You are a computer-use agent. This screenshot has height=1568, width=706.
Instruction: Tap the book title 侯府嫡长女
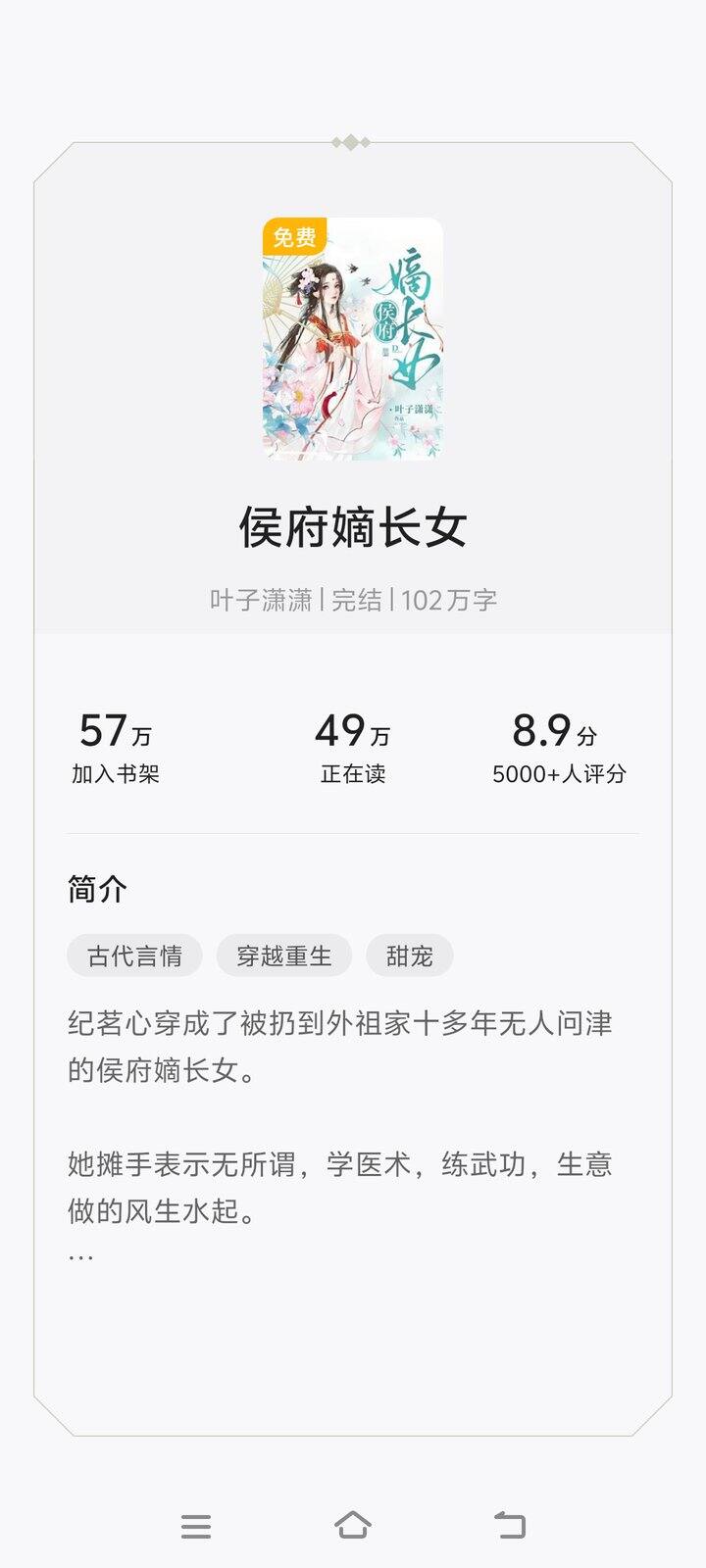353,528
